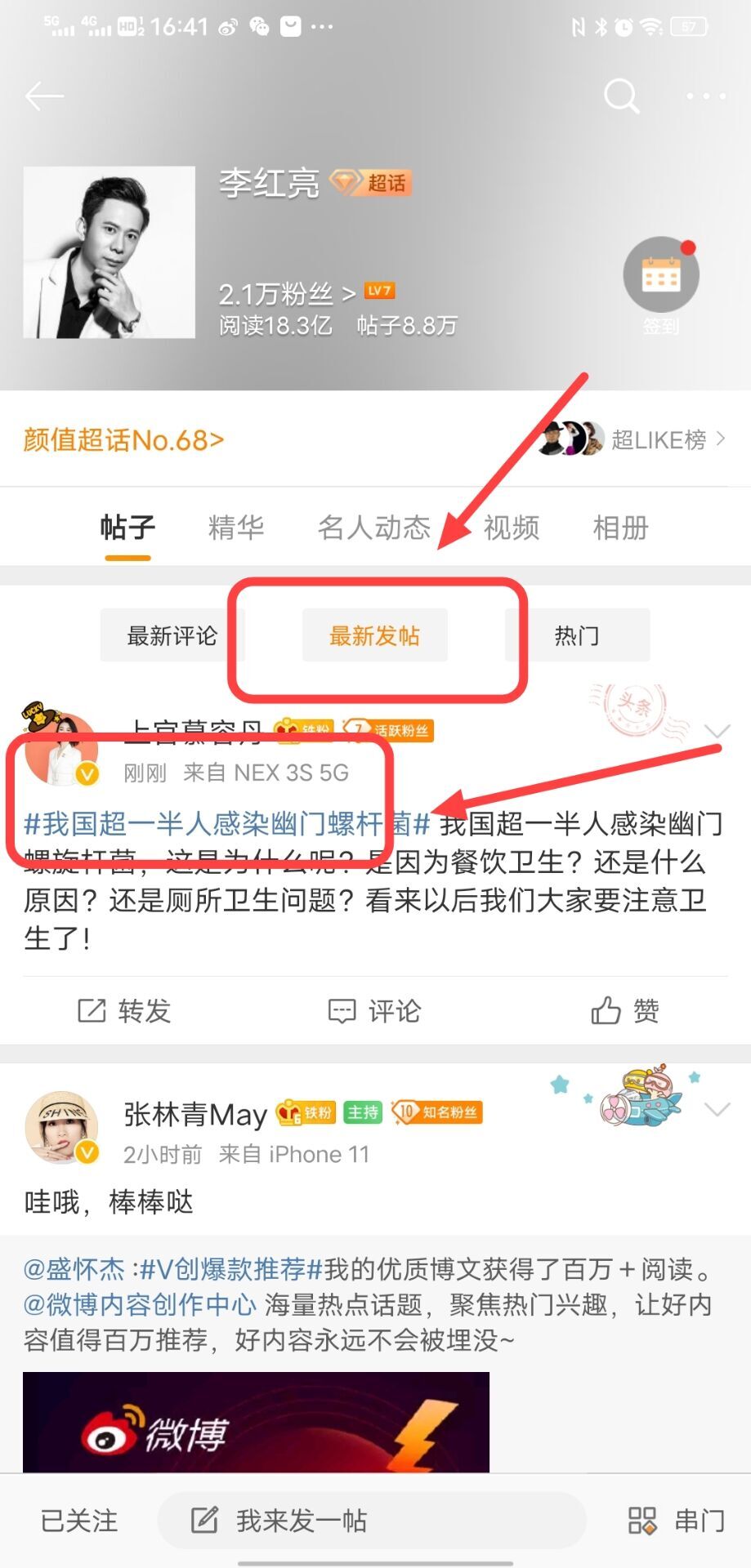Tap 转发 to repost the first post

[124, 1011]
